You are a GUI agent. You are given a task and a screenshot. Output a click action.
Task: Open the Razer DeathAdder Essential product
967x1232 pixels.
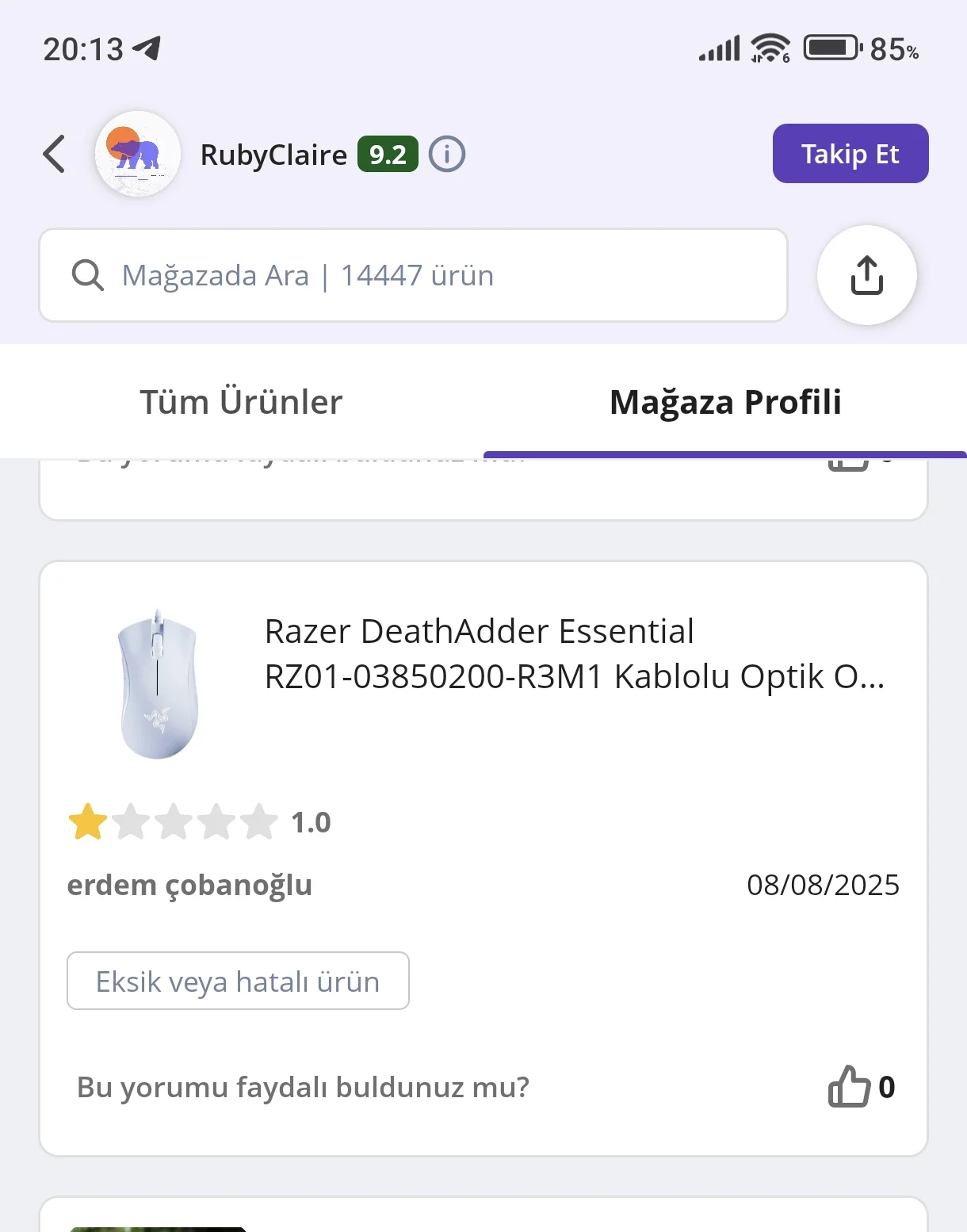pyautogui.click(x=574, y=654)
